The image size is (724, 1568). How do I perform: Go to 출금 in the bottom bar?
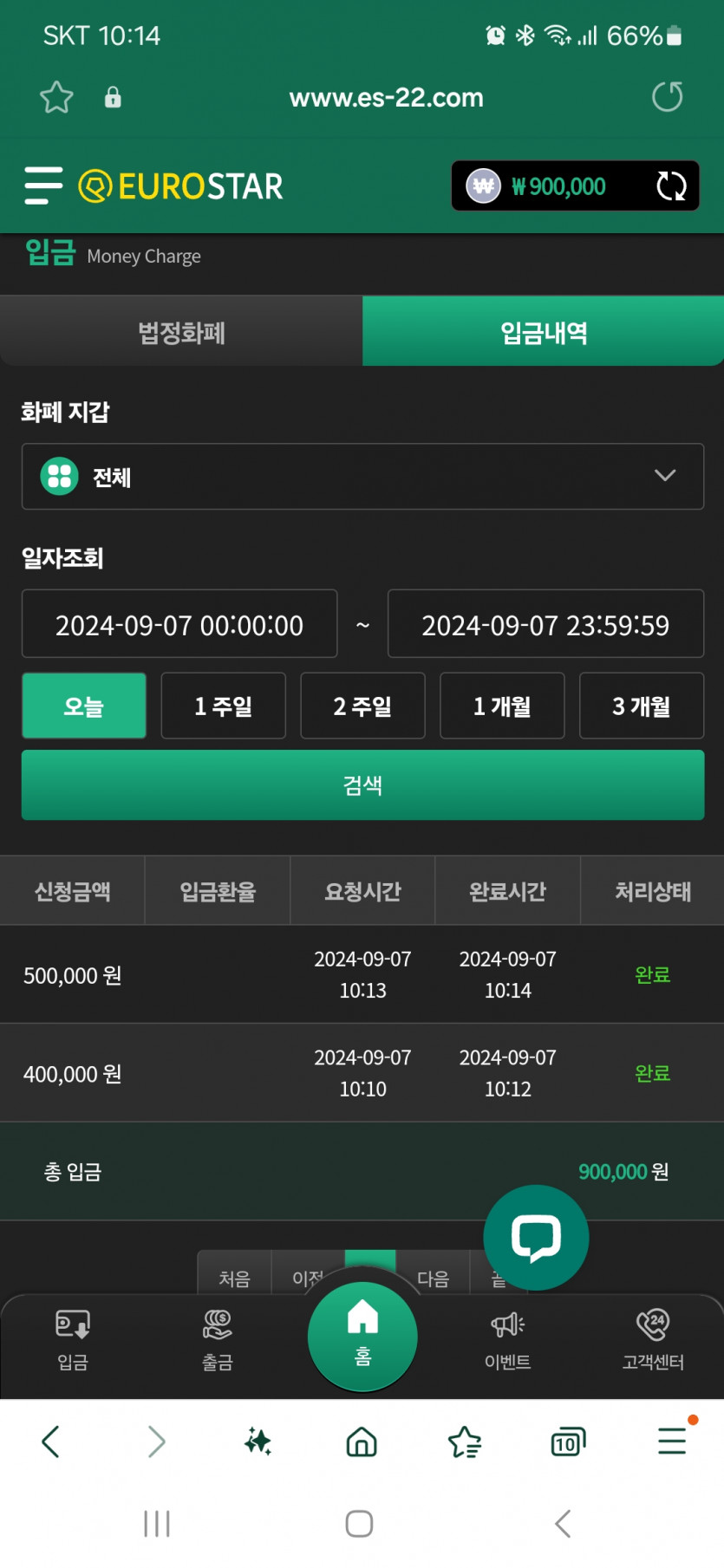click(217, 1340)
